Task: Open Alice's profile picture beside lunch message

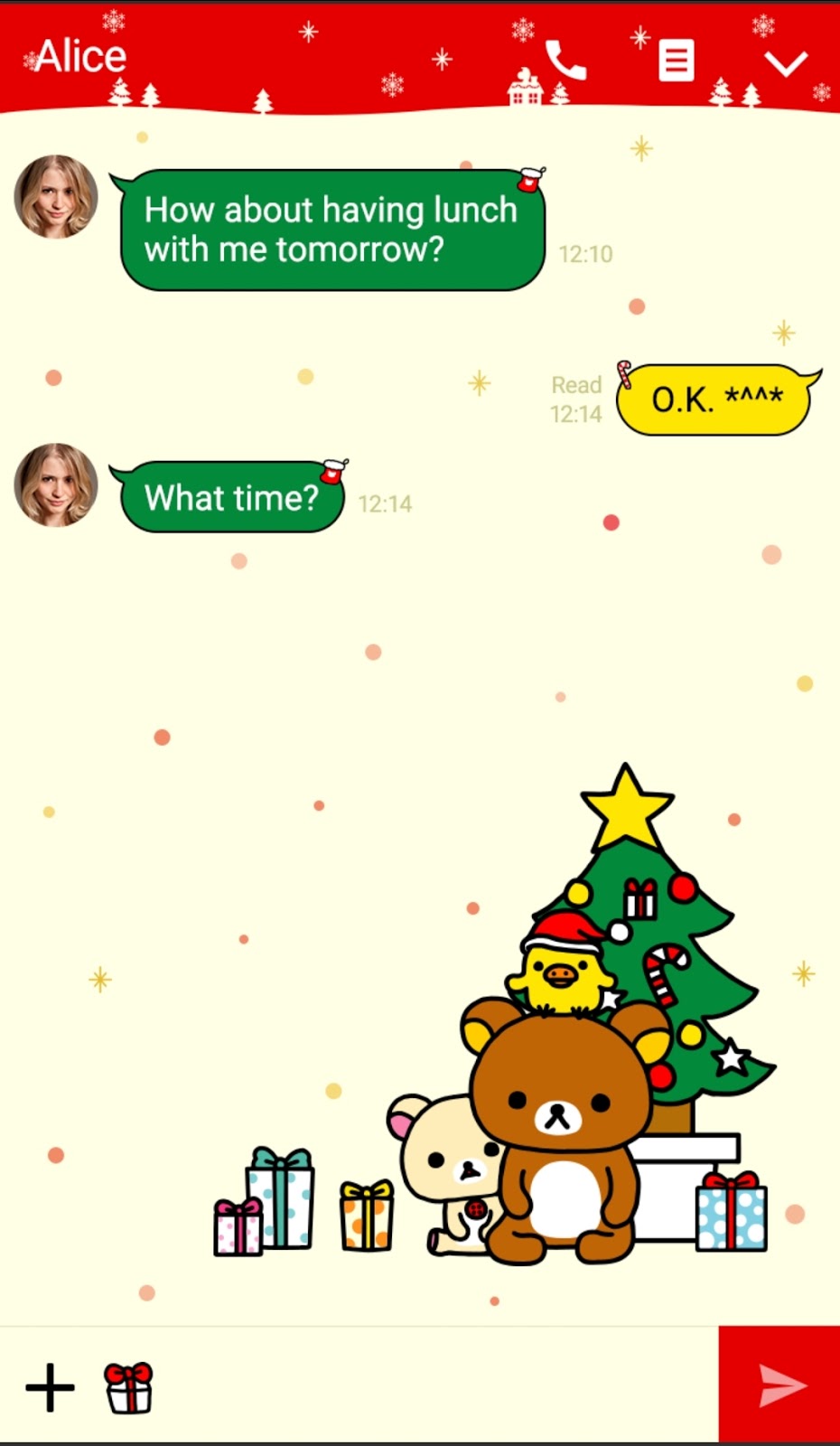Action: point(56,196)
